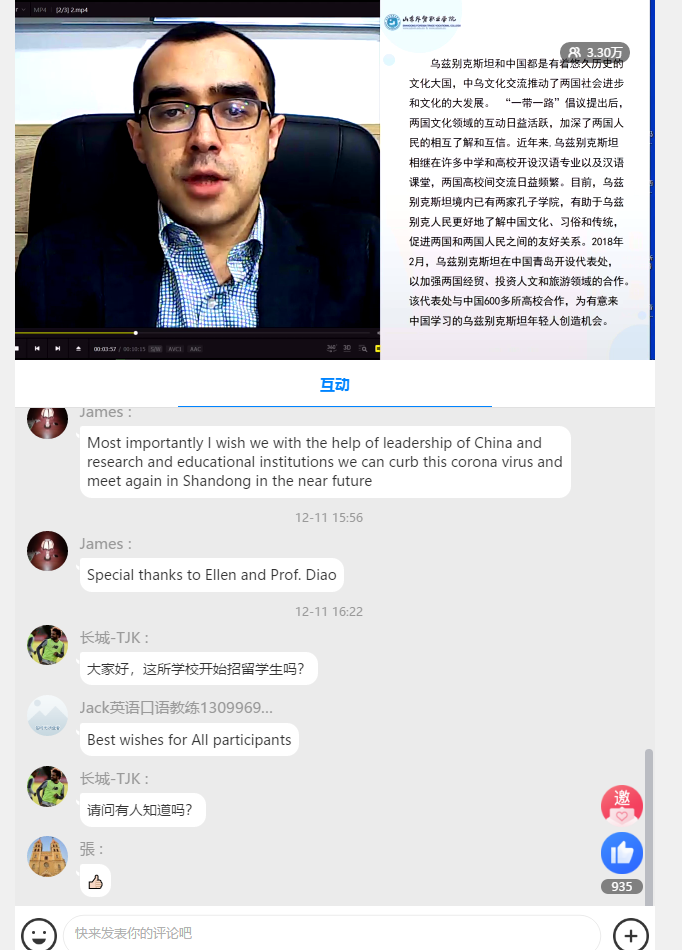The image size is (682, 950).
Task: Open the emoji picker smiley icon
Action: click(x=39, y=934)
